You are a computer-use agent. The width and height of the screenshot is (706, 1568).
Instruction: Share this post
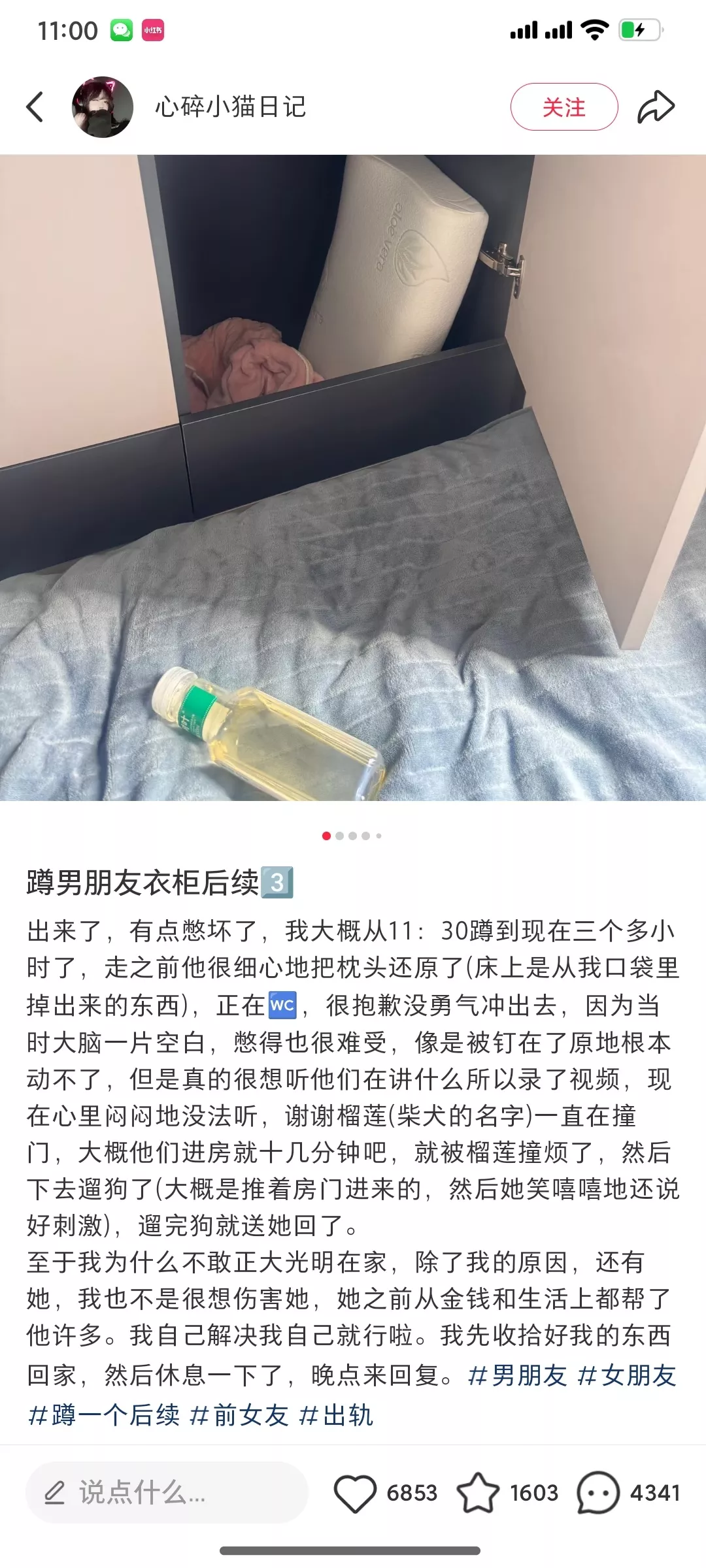coord(656,107)
